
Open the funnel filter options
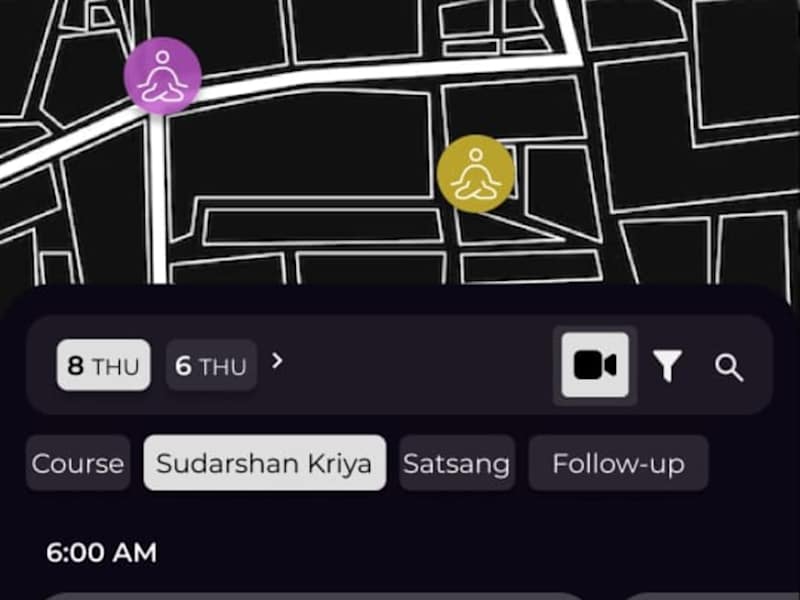[667, 367]
